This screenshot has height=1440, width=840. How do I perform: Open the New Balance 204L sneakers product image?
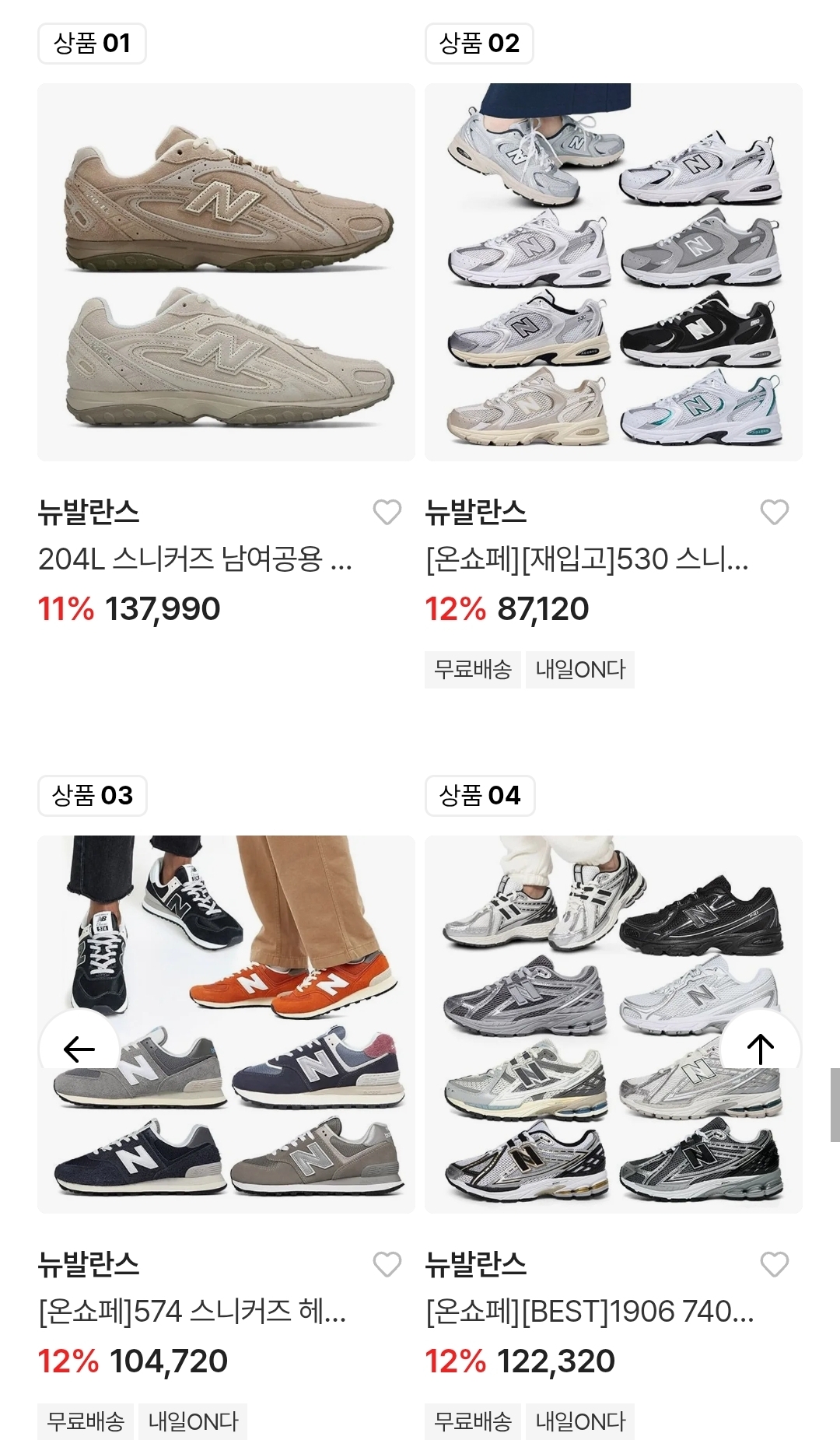point(226,272)
